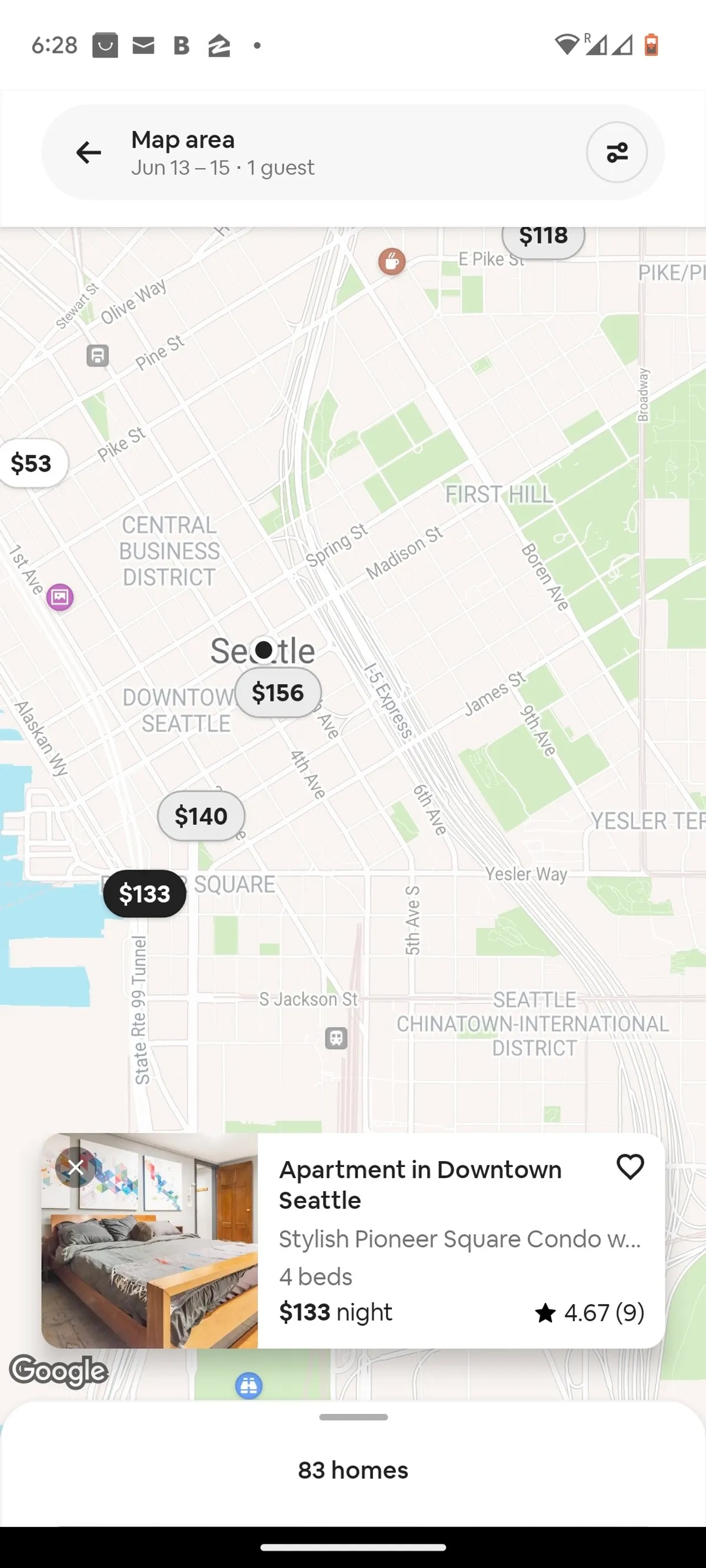706x1568 pixels.
Task: Select the $156 price marker
Action: (x=278, y=693)
